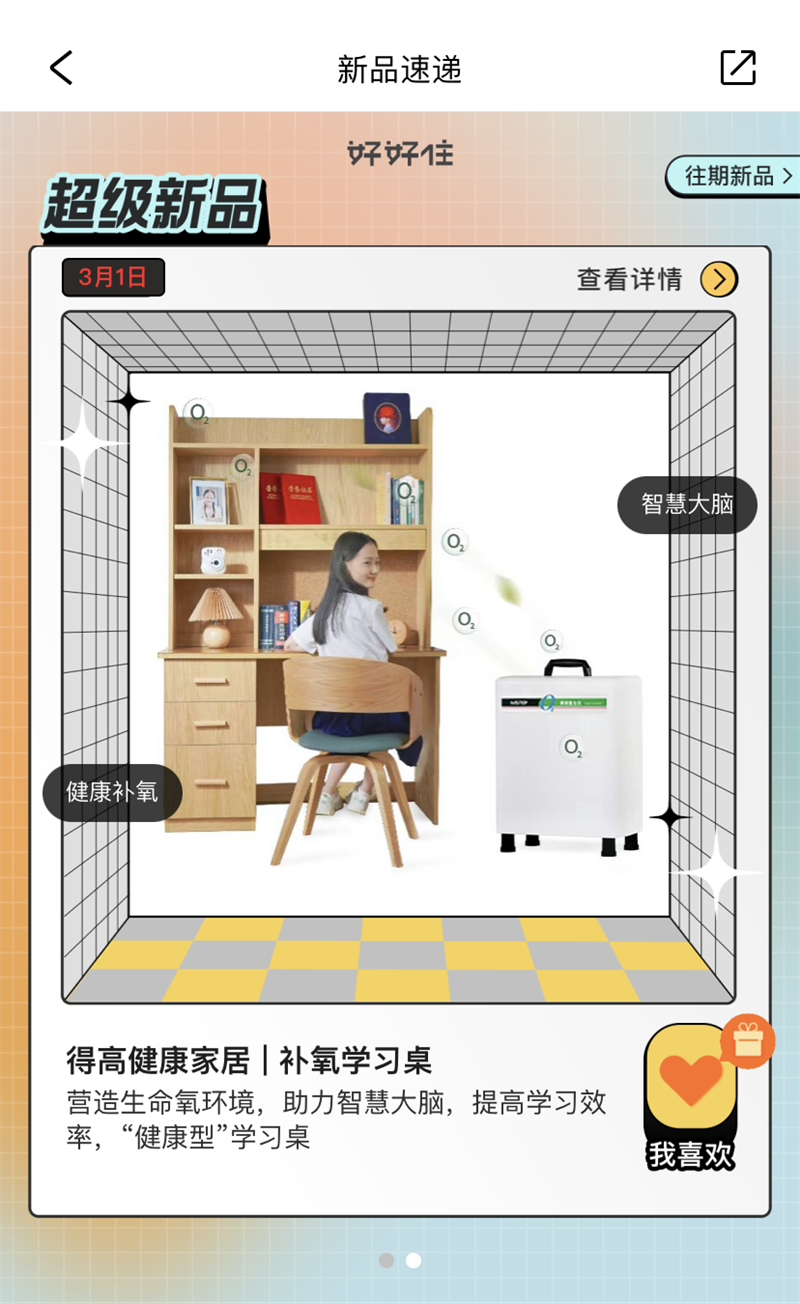This screenshot has width=800, height=1304.
Task: Like the product via 我喜欢 button
Action: (x=690, y=1095)
